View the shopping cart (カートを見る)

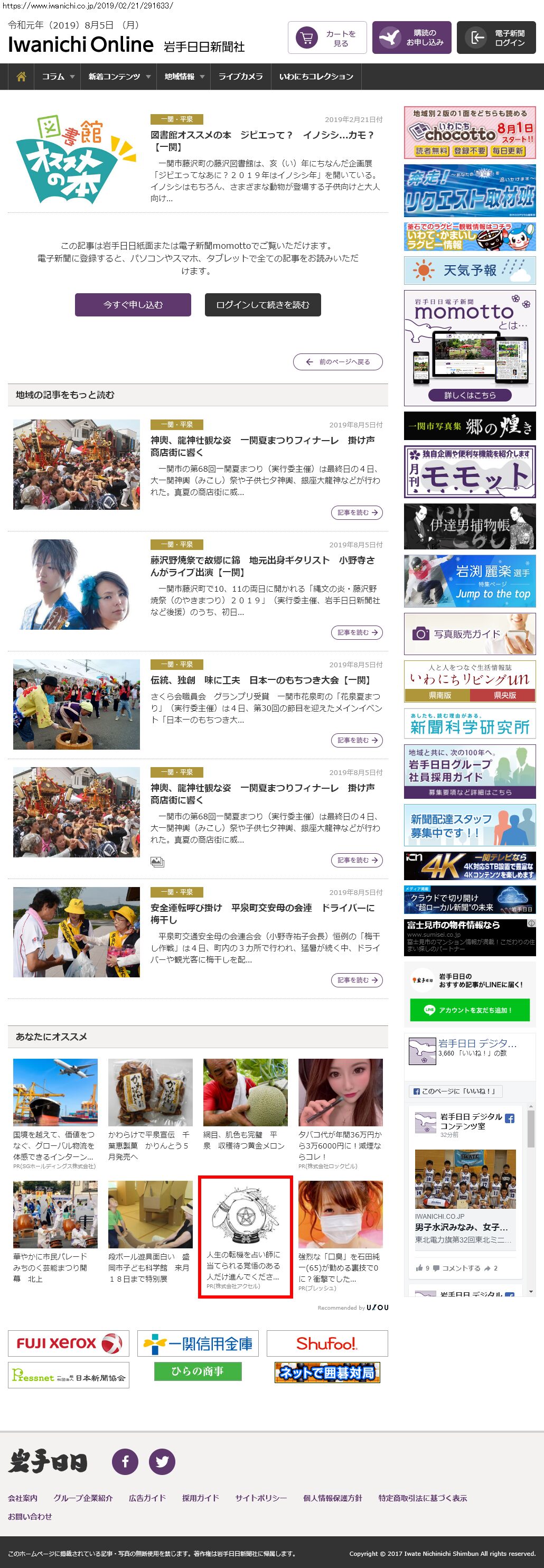[x=327, y=39]
